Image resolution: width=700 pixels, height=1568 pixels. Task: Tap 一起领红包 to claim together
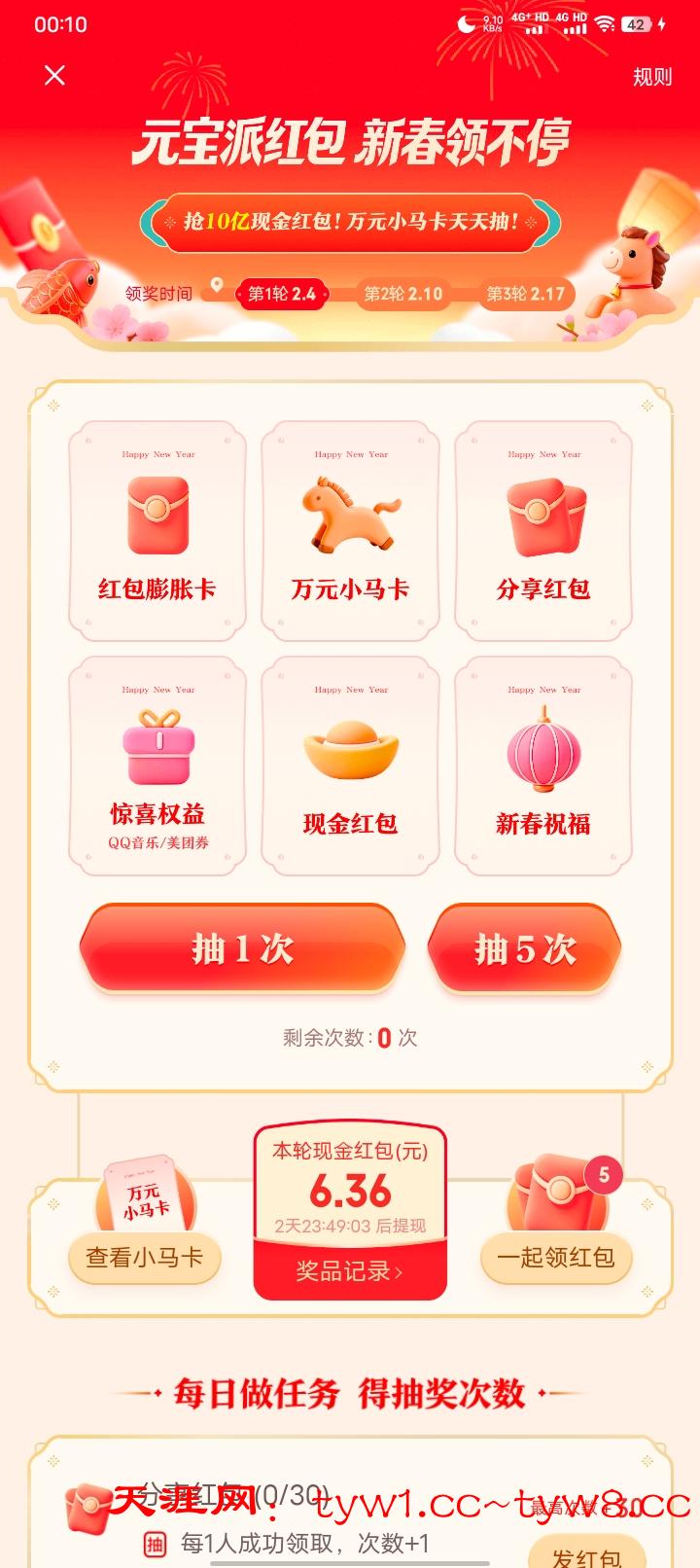click(x=556, y=1257)
